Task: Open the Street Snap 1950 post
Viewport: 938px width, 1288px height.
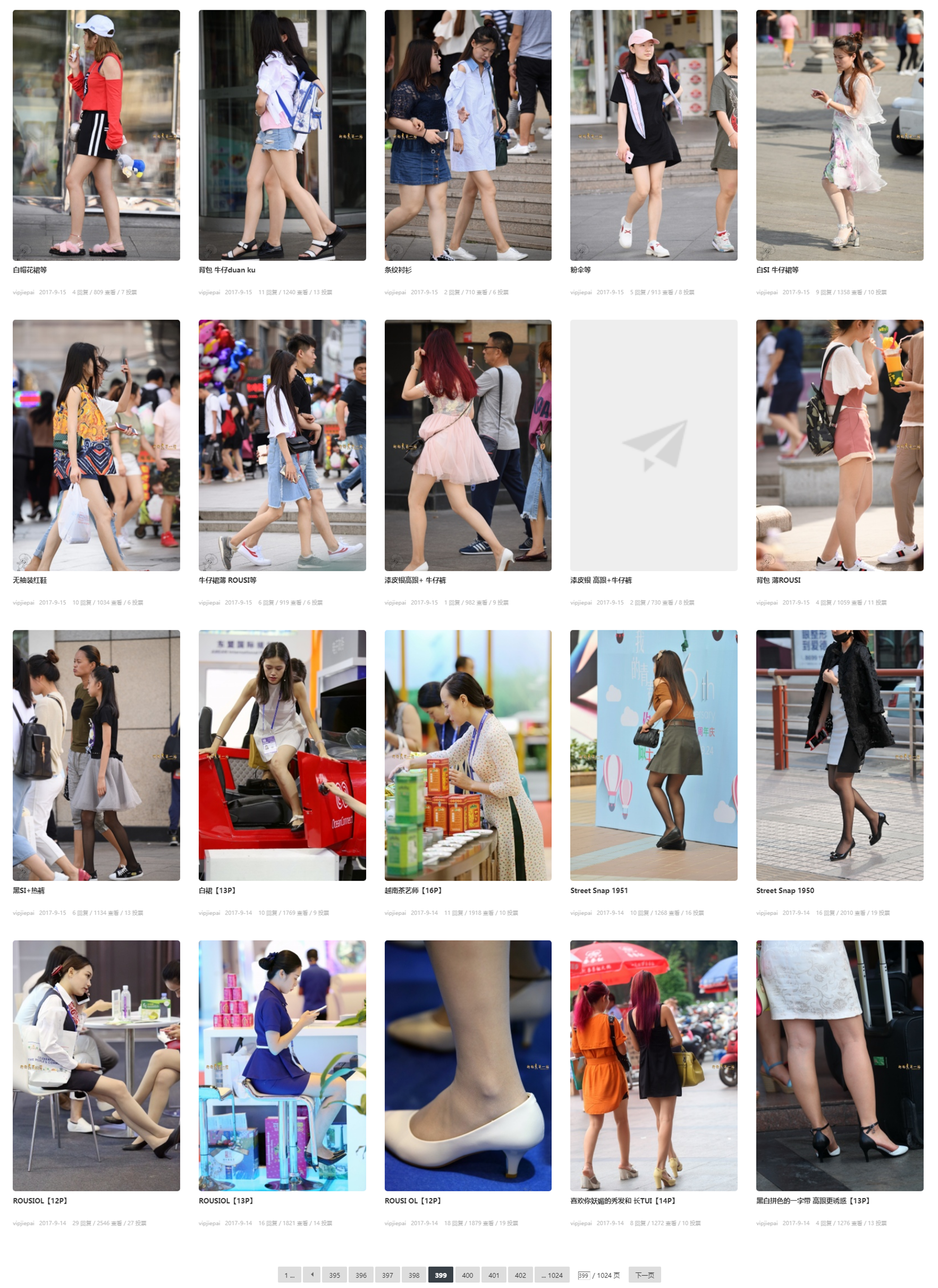Action: point(784,891)
